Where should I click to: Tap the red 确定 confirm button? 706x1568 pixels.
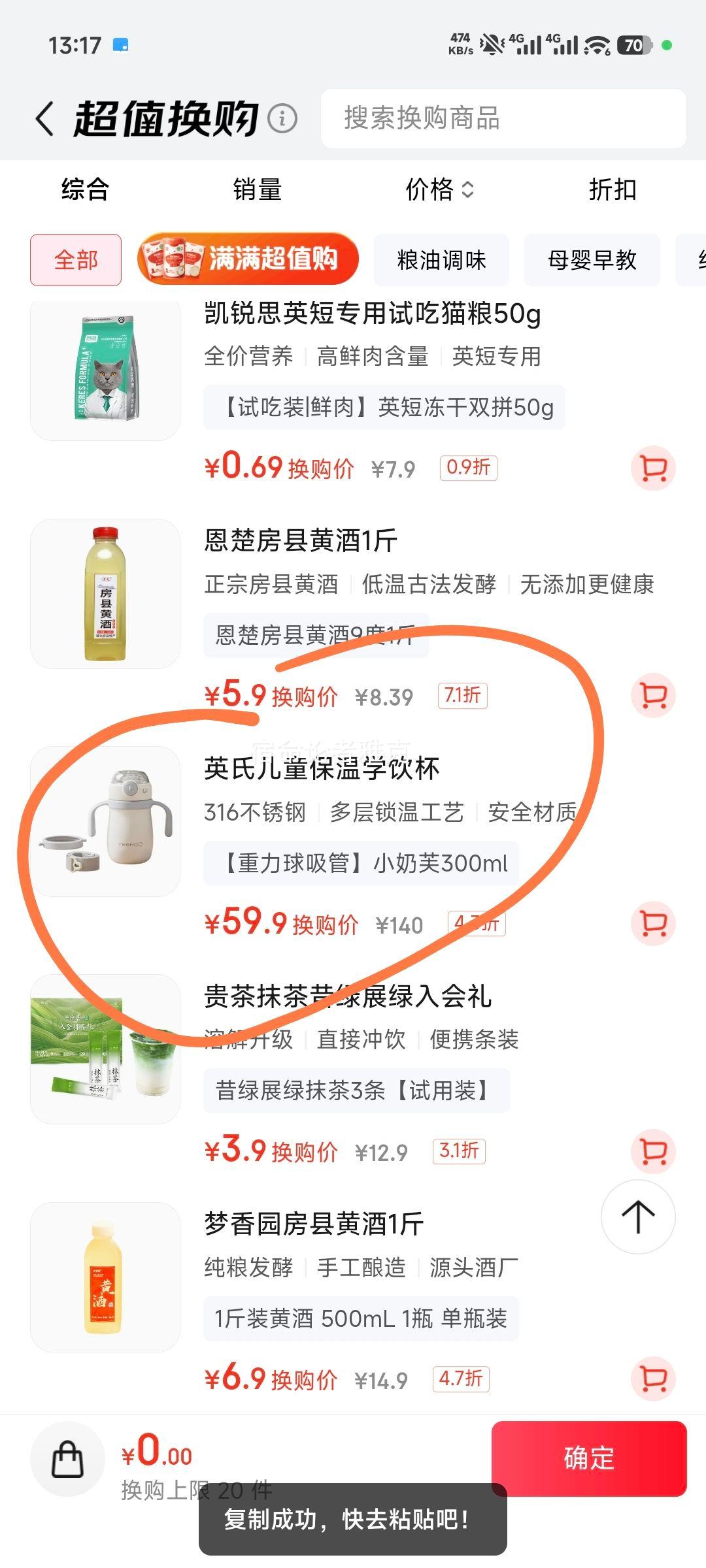click(x=589, y=1460)
